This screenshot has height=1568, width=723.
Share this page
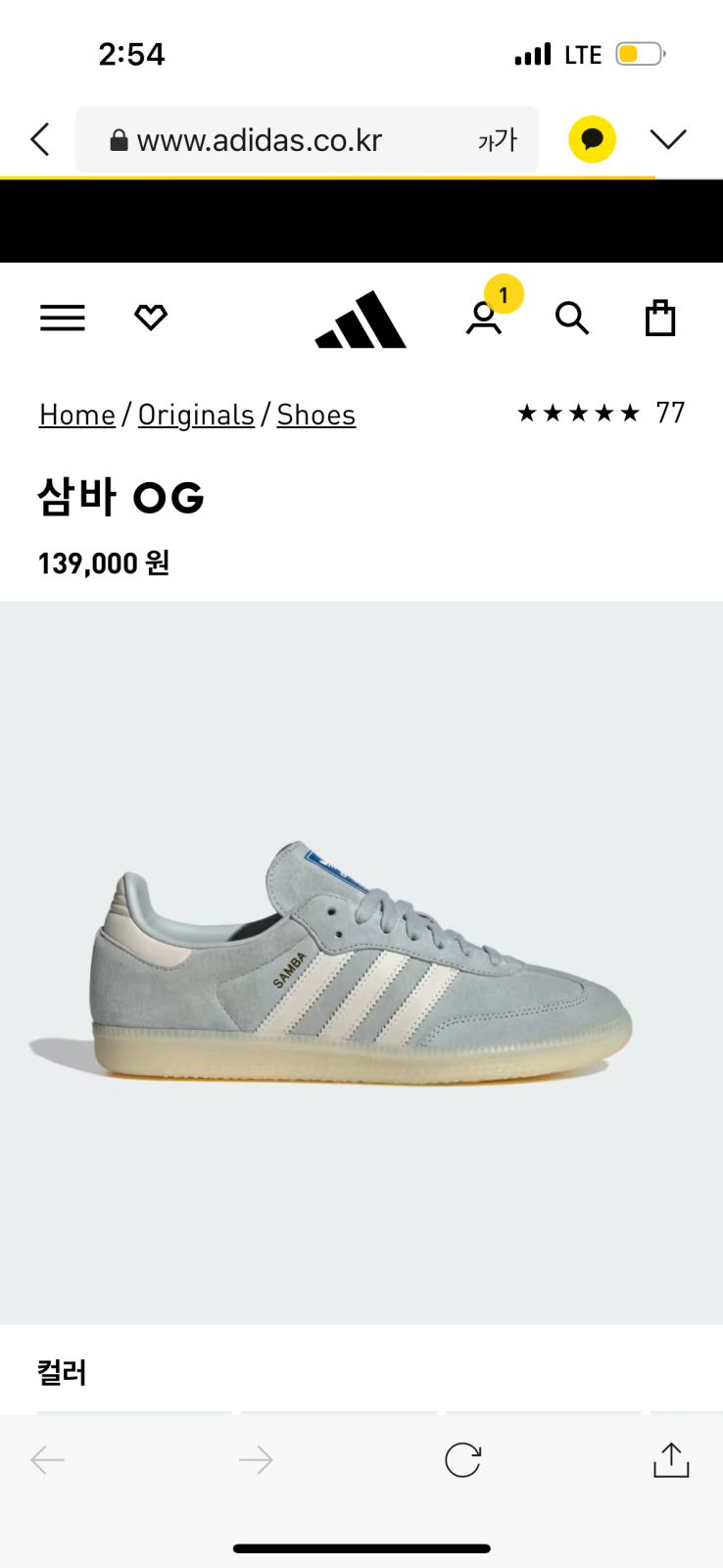tap(671, 1459)
